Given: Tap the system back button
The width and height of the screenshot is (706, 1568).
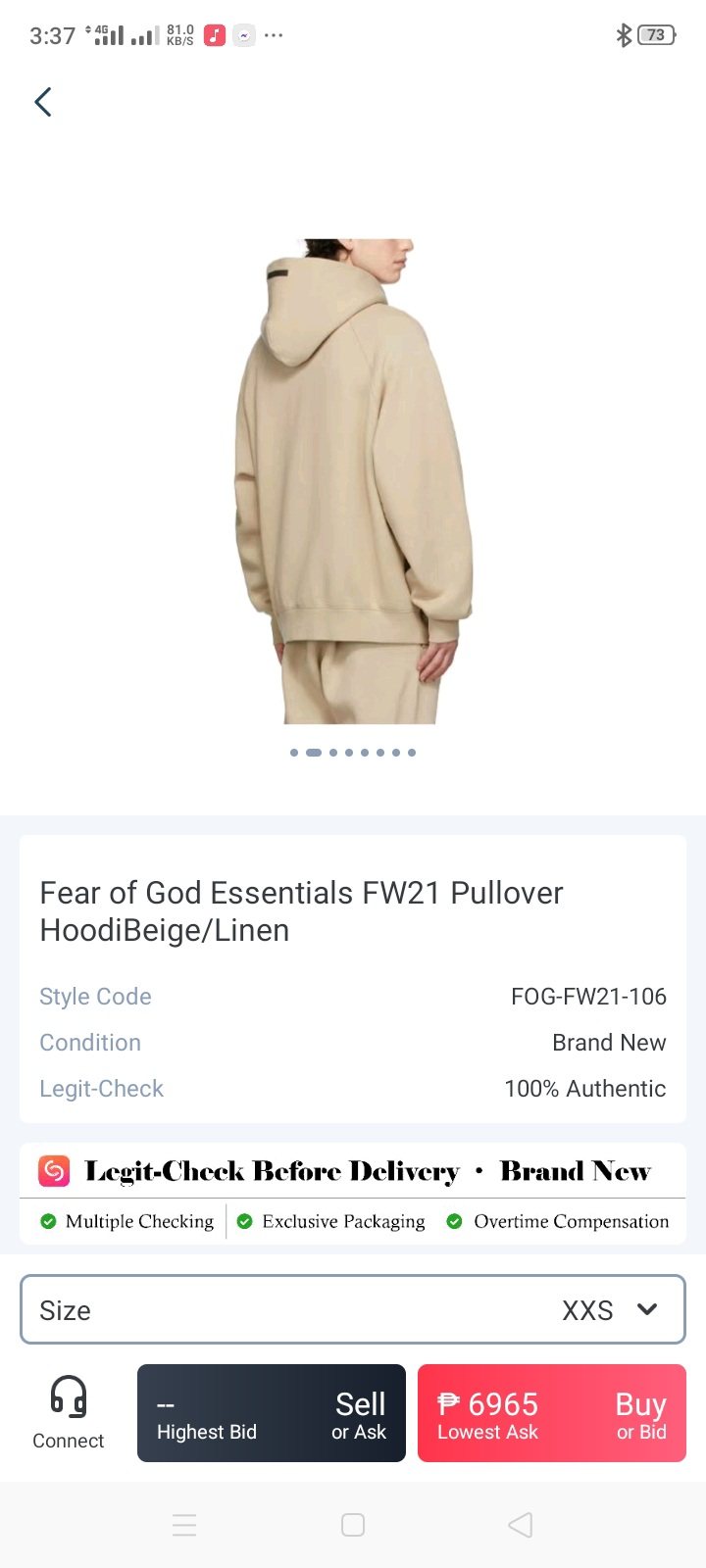Looking at the screenshot, I should point(521,1525).
